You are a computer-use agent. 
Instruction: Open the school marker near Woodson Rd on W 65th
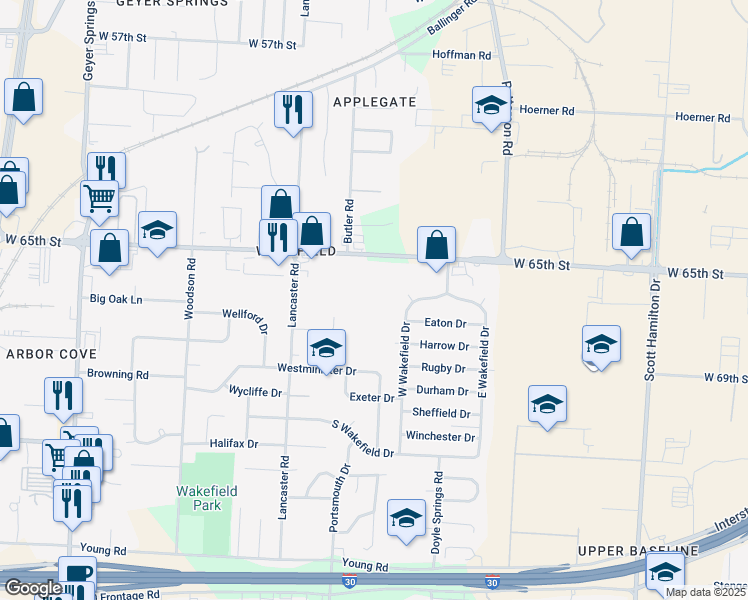tap(157, 231)
